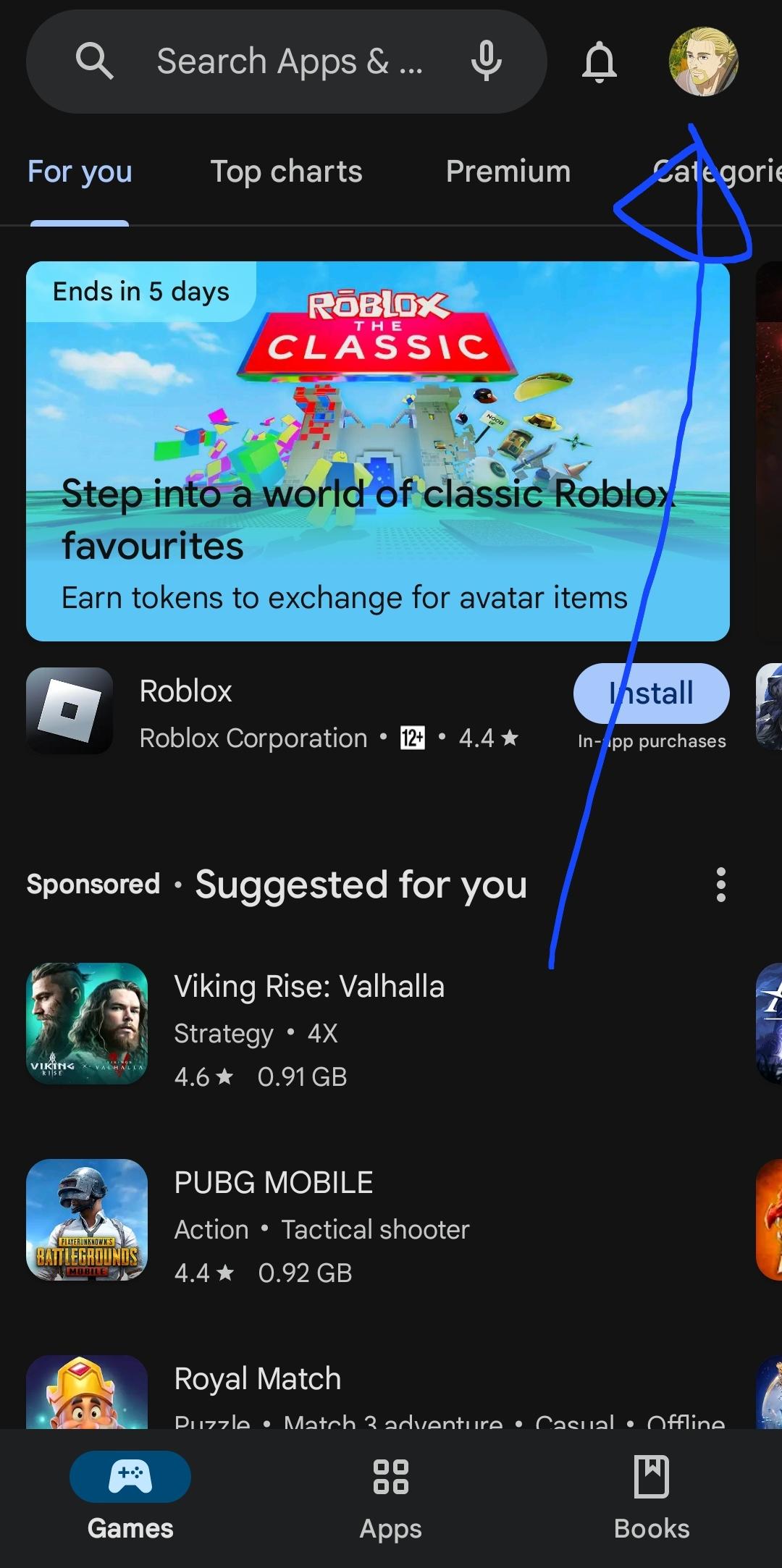Open notifications via the bell icon
Viewport: 782px width, 1568px height.
point(600,62)
